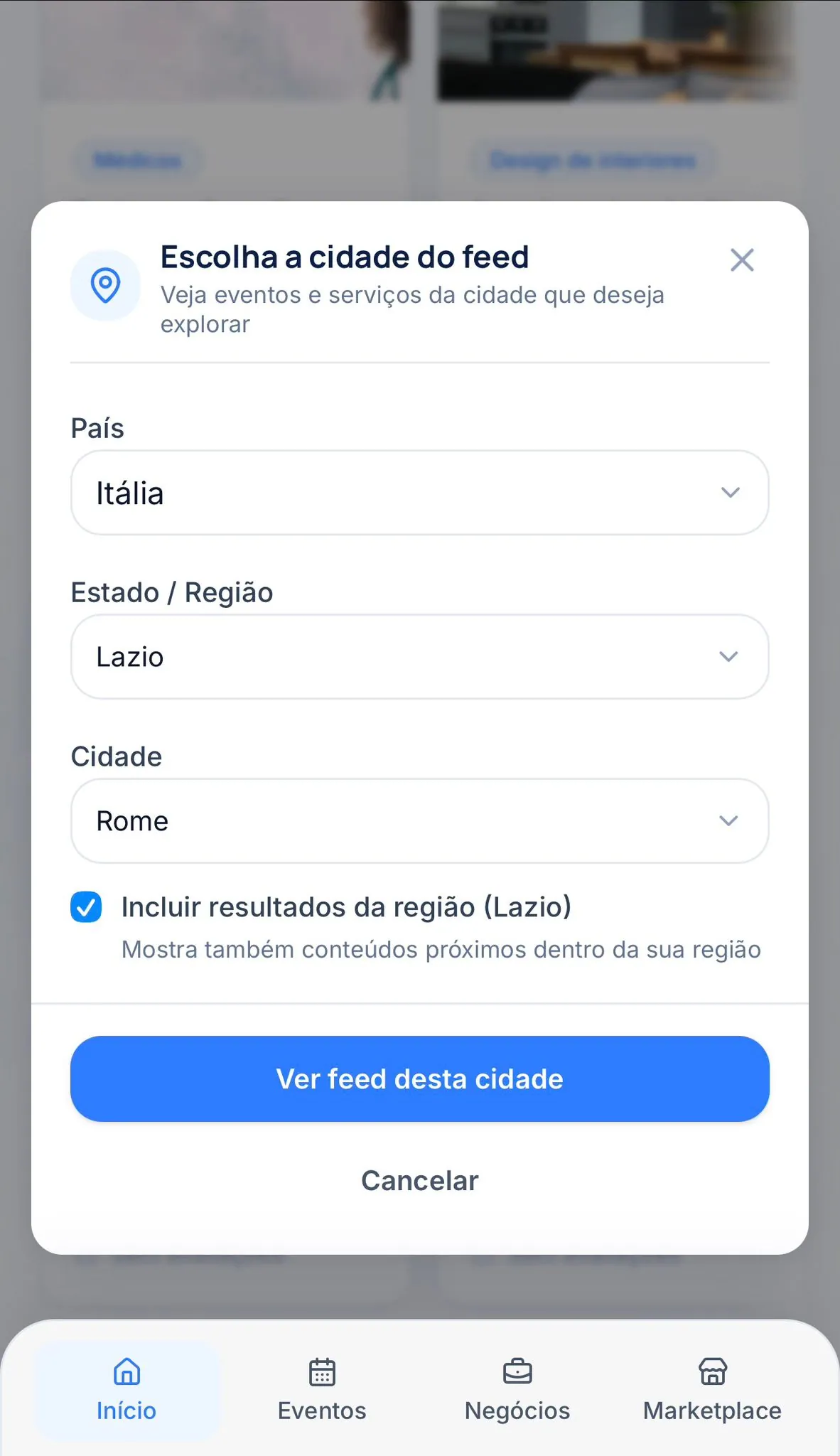
Task: Tap Cancelar to dismiss
Action: 419,1180
